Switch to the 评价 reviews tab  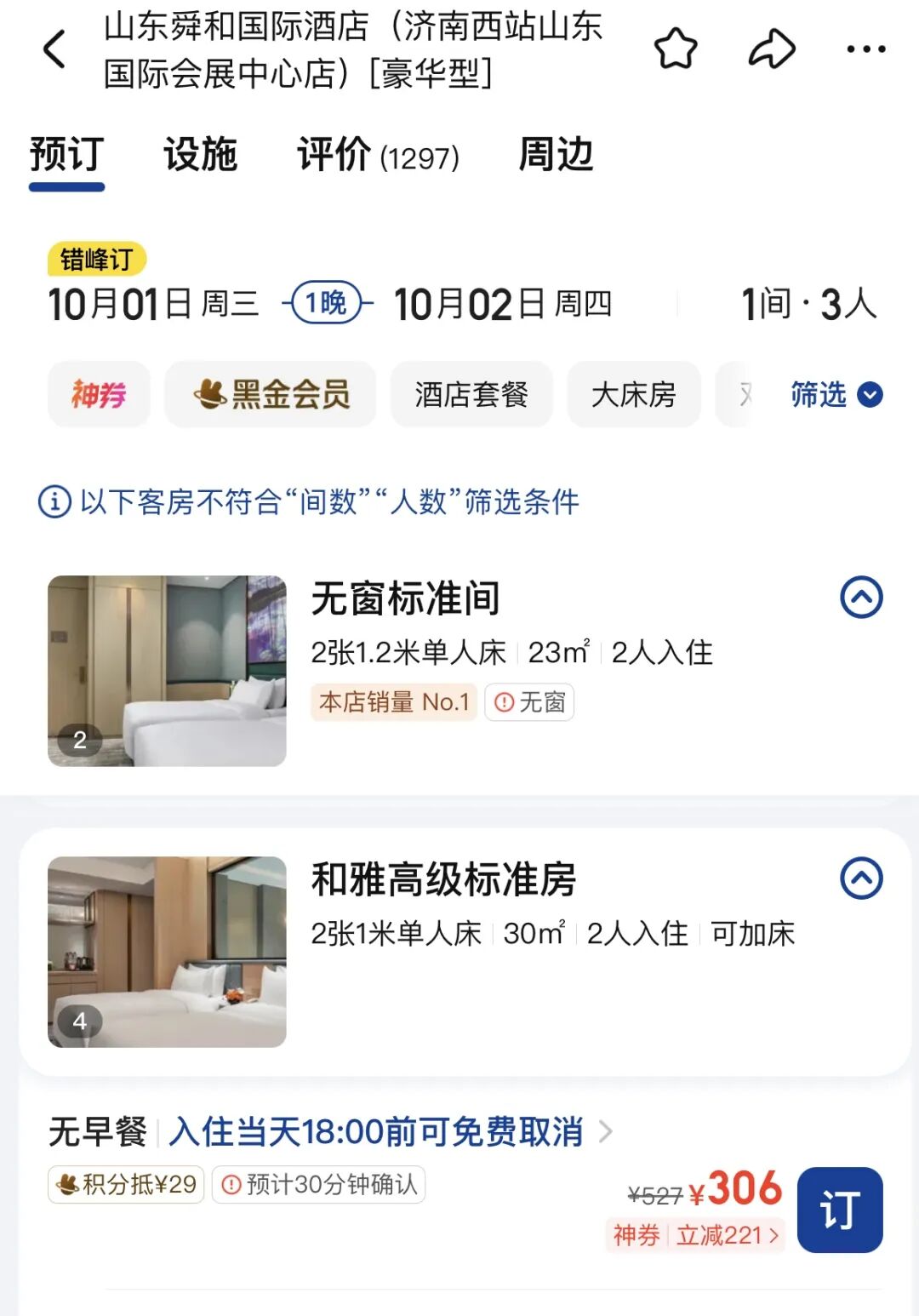coord(334,155)
